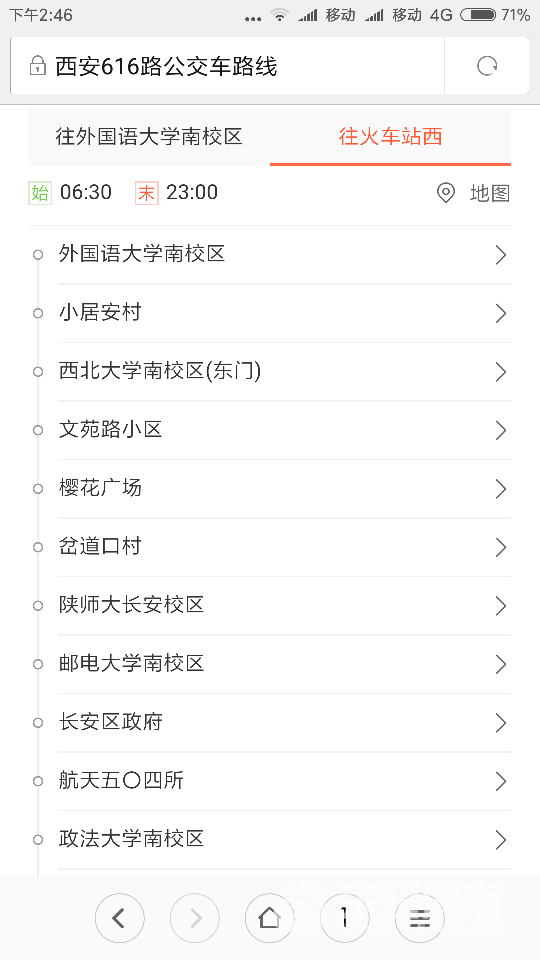The width and height of the screenshot is (540, 960).
Task: Open 西北大学南校区(东门) stop
Action: (269, 372)
